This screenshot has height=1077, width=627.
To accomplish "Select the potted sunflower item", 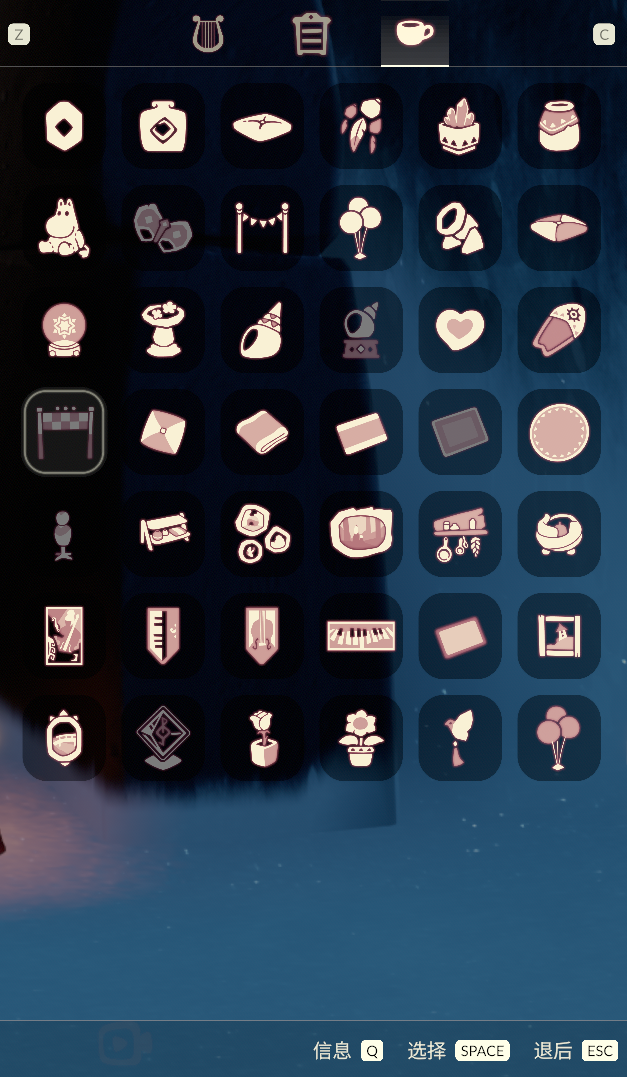I will (x=361, y=737).
